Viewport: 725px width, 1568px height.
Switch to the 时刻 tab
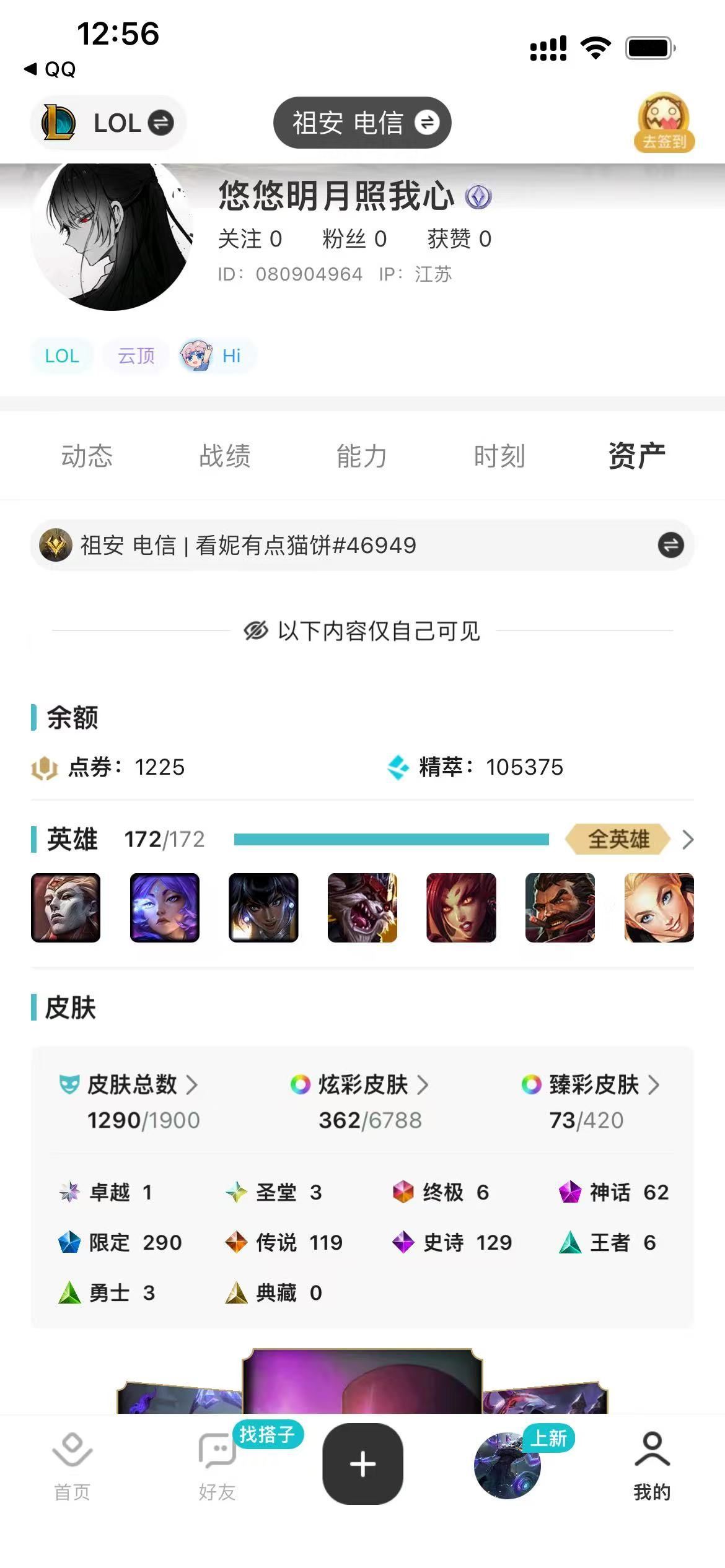click(499, 456)
